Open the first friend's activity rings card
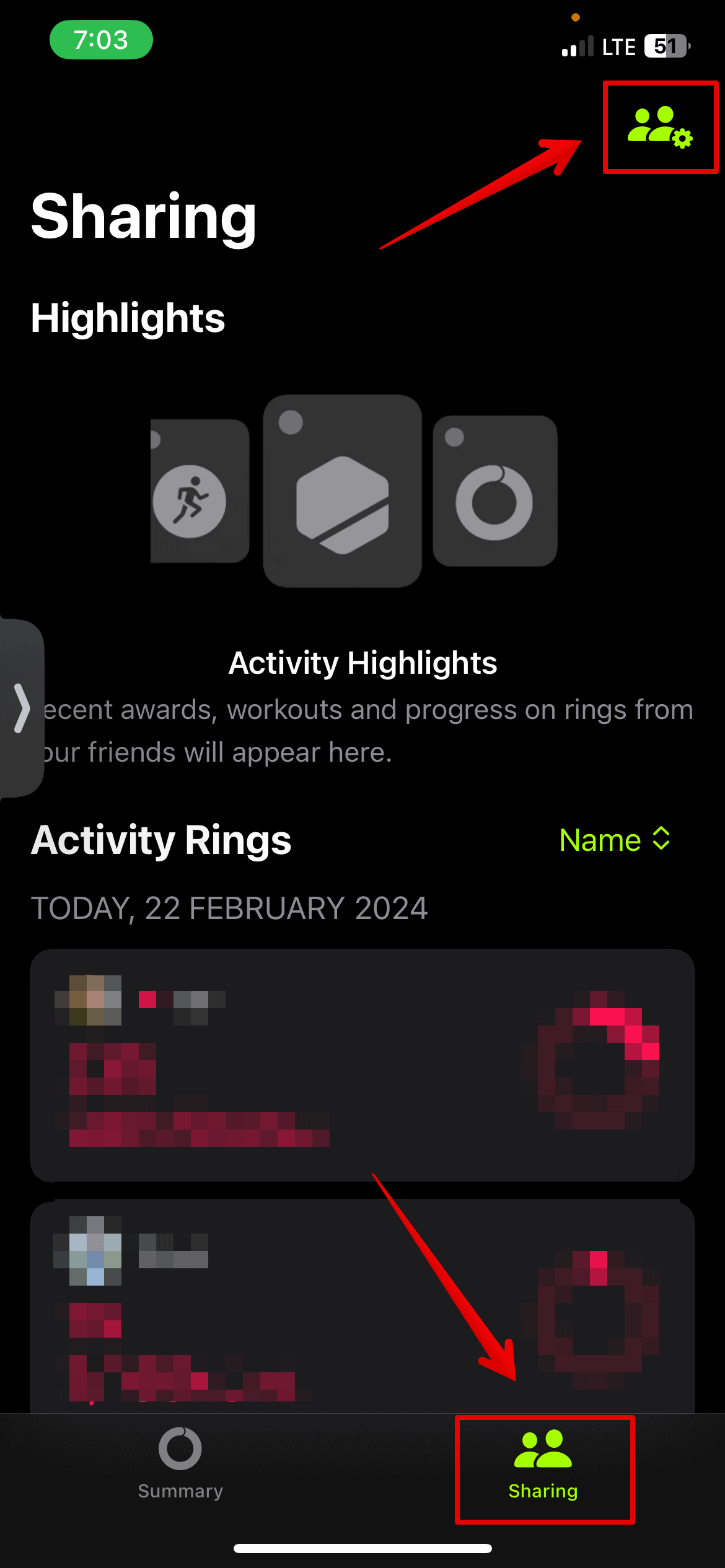This screenshot has width=725, height=1568. click(362, 1065)
